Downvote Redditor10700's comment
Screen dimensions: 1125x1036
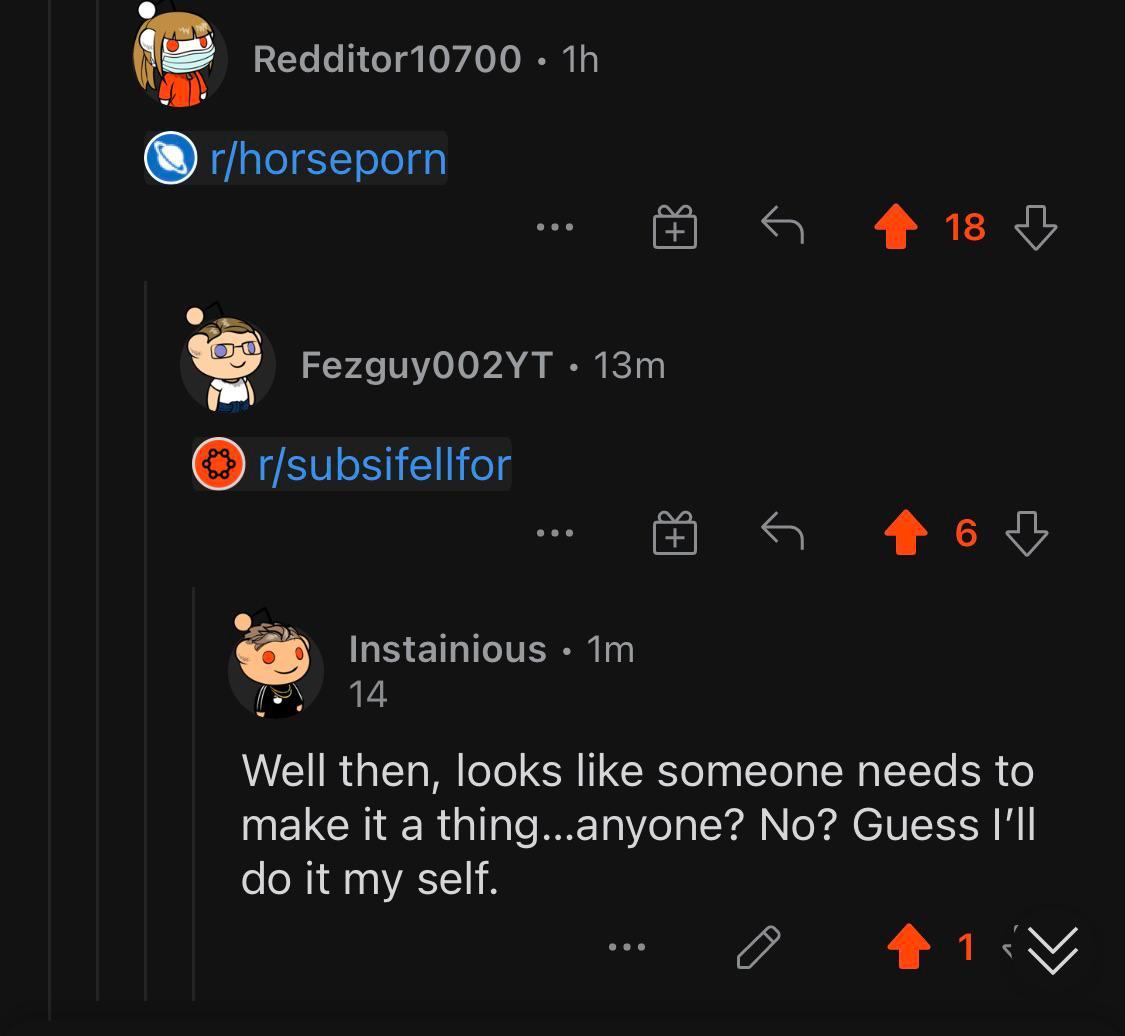tap(1035, 227)
